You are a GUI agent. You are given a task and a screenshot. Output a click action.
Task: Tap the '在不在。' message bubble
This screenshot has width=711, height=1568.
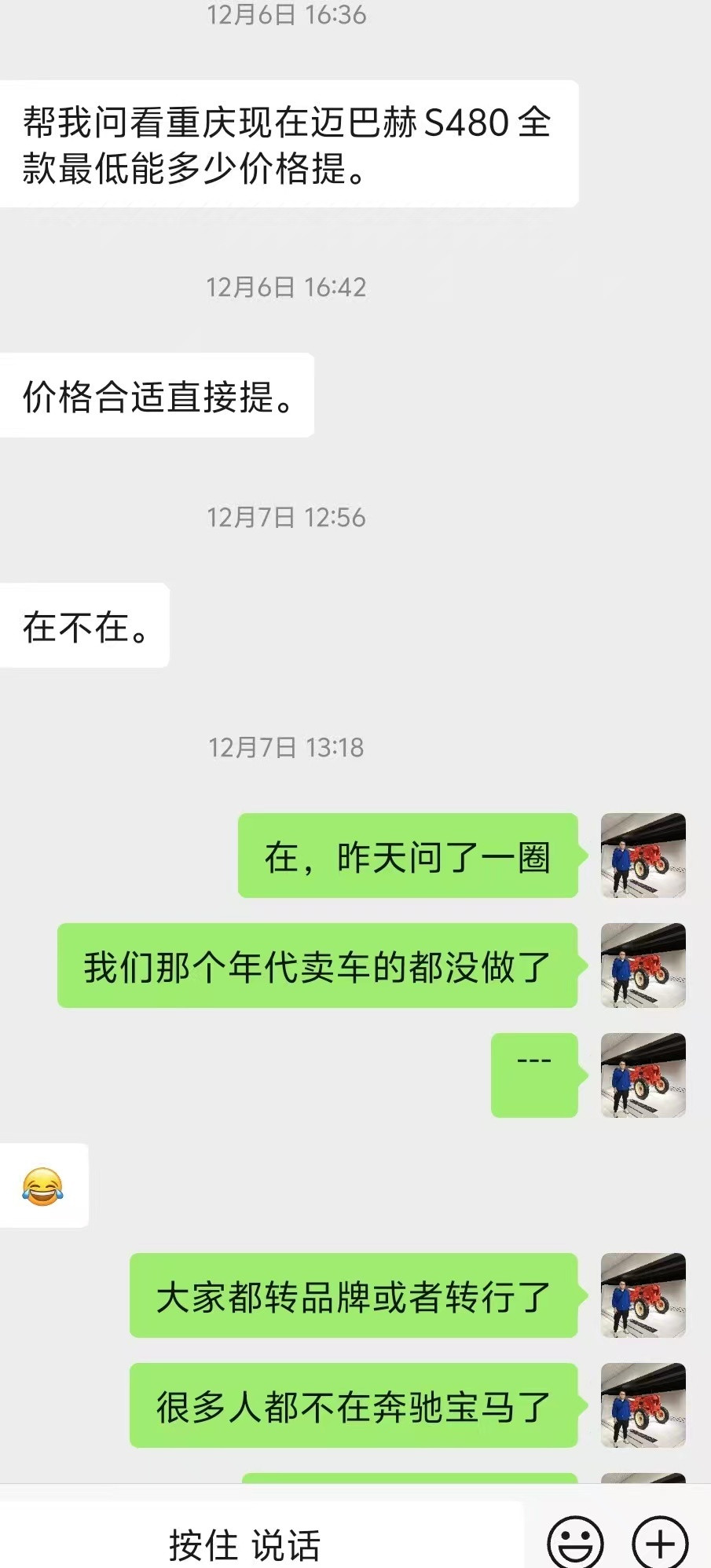pos(84,626)
